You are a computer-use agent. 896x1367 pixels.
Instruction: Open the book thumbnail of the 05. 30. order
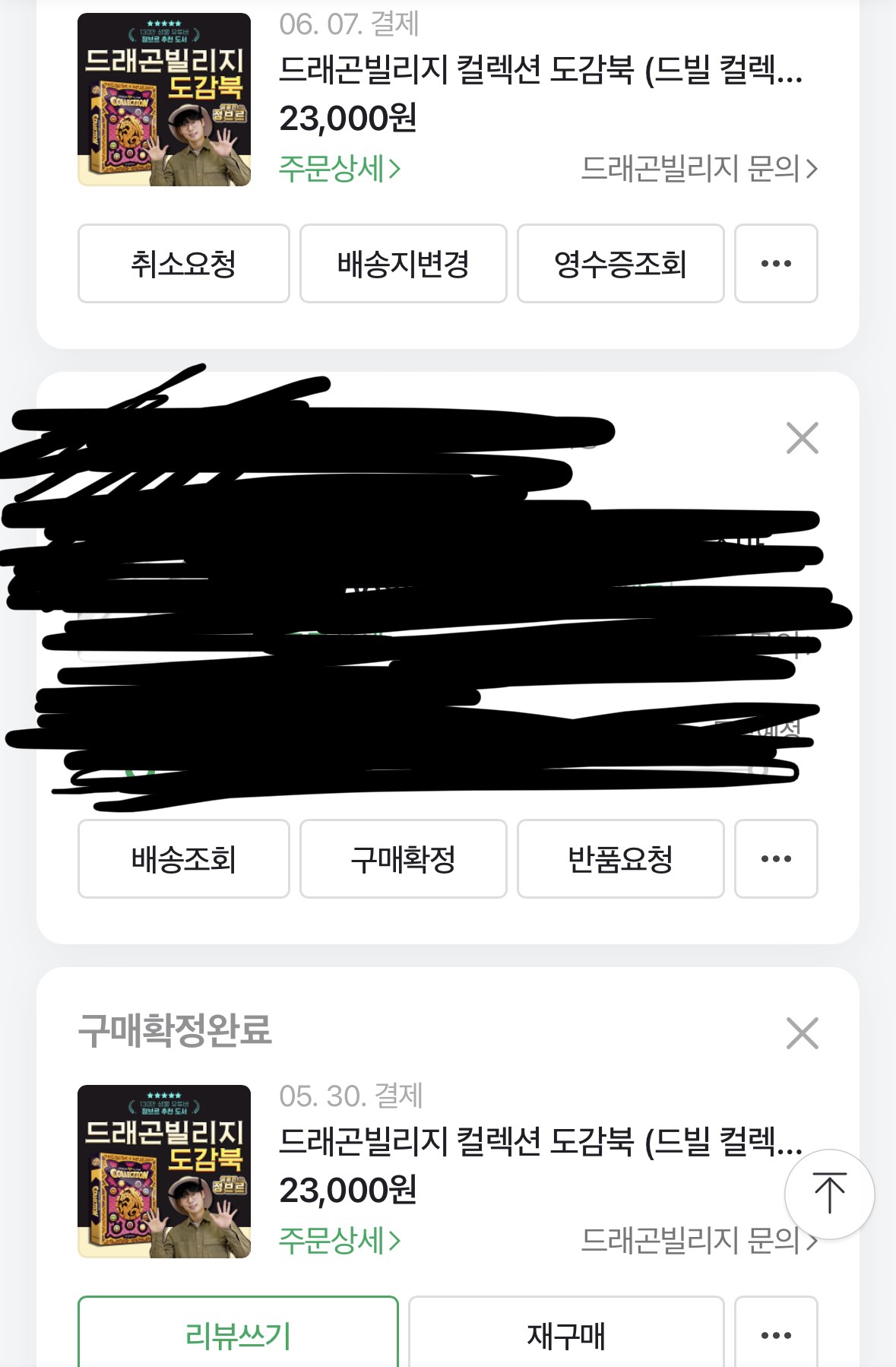164,1171
